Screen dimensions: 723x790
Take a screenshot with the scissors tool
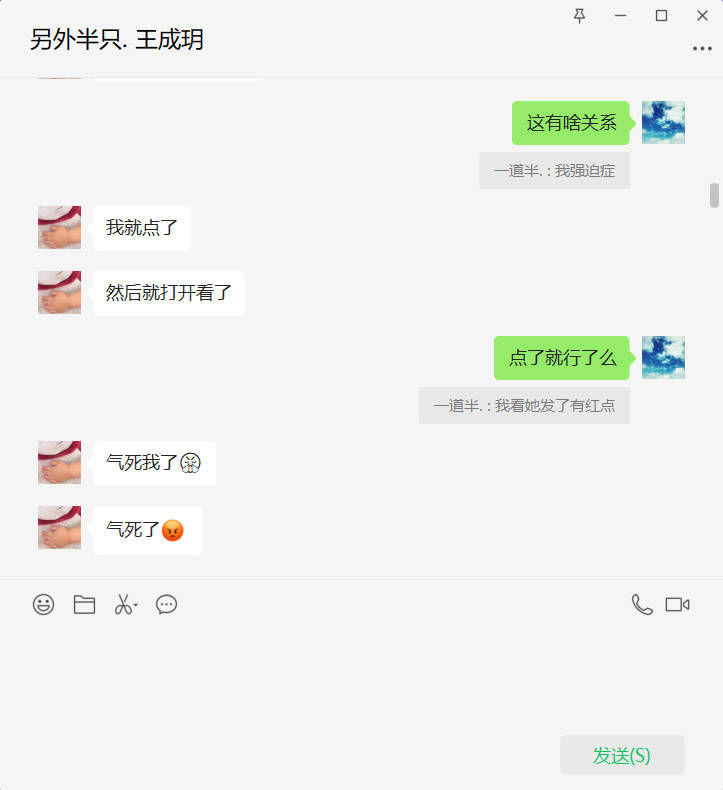coord(123,604)
